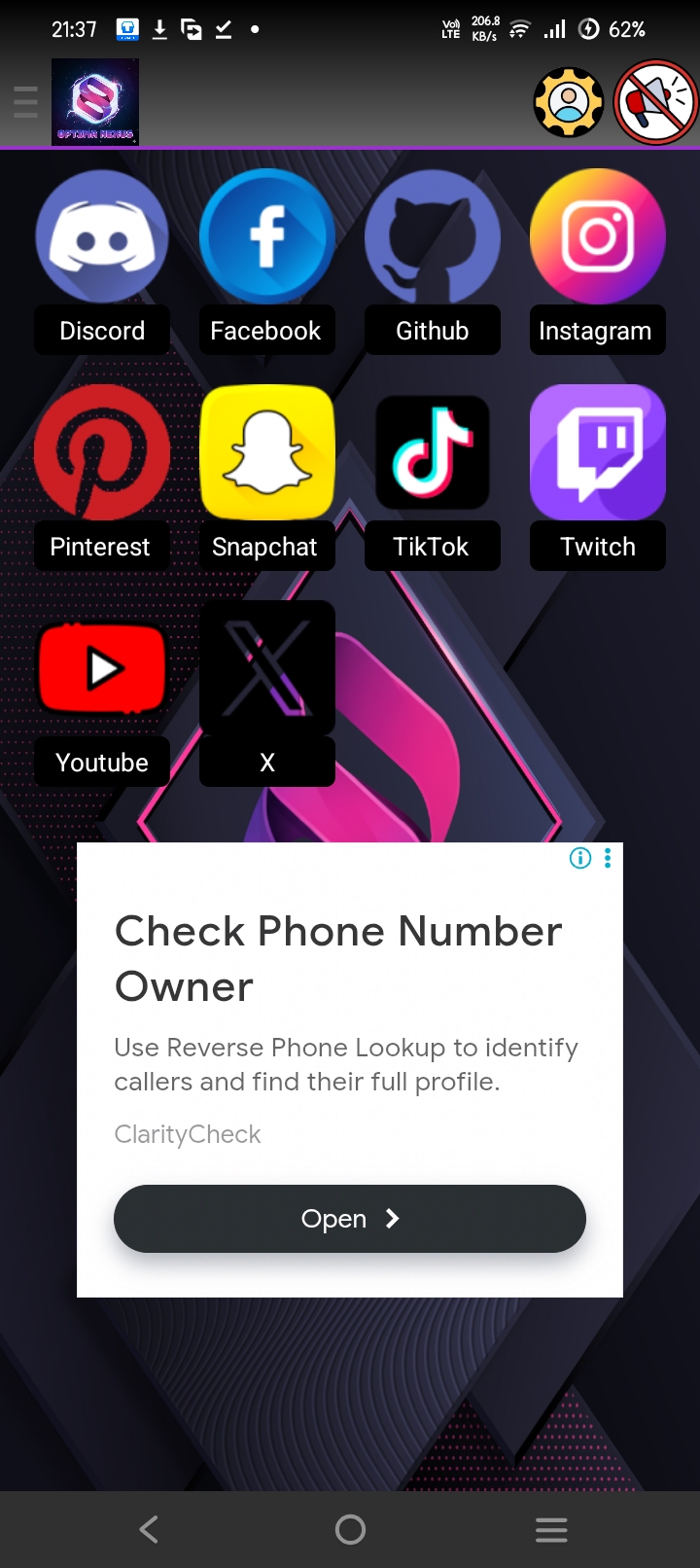Tap the no-ads megaphone icon
This screenshot has width=700, height=1568.
[656, 102]
